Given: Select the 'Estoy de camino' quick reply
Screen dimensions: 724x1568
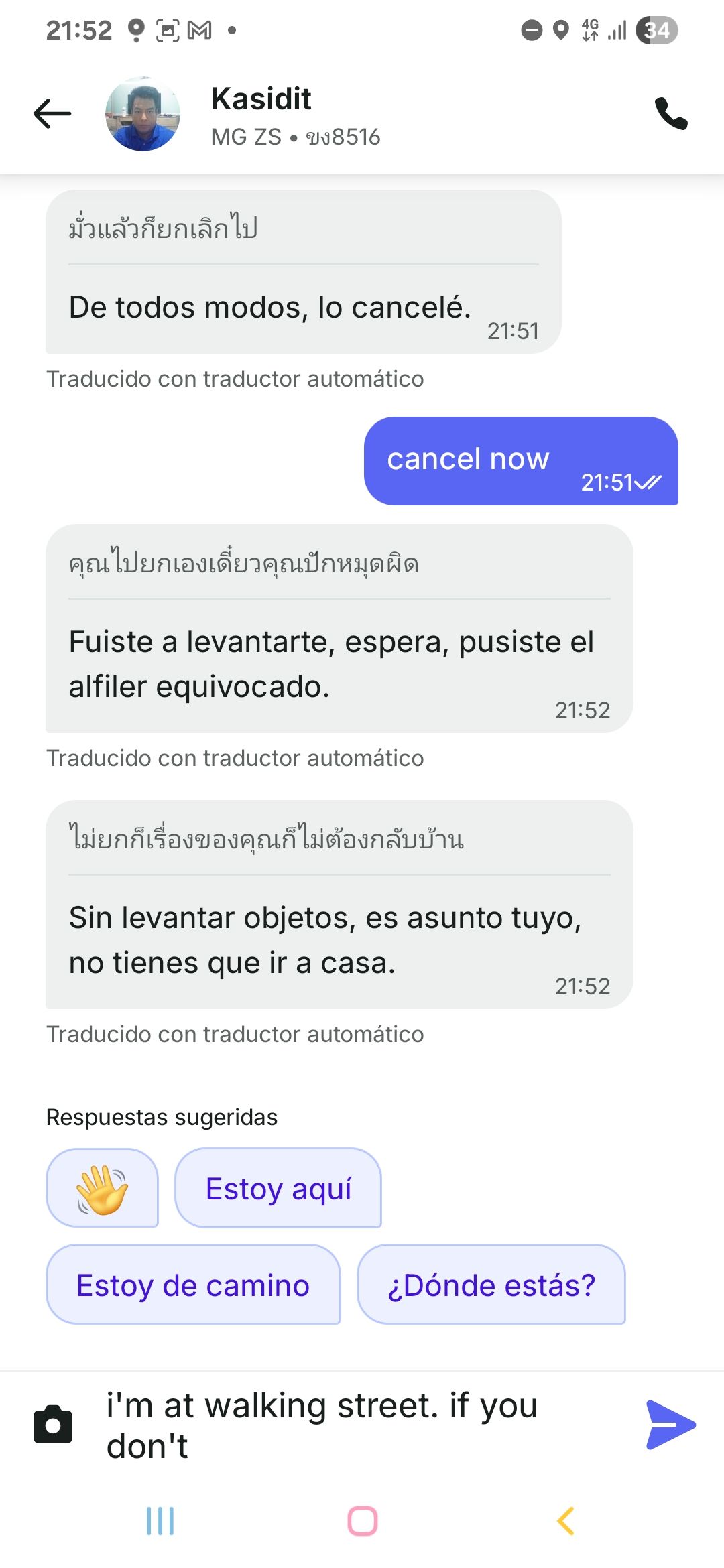Looking at the screenshot, I should coord(193,1285).
